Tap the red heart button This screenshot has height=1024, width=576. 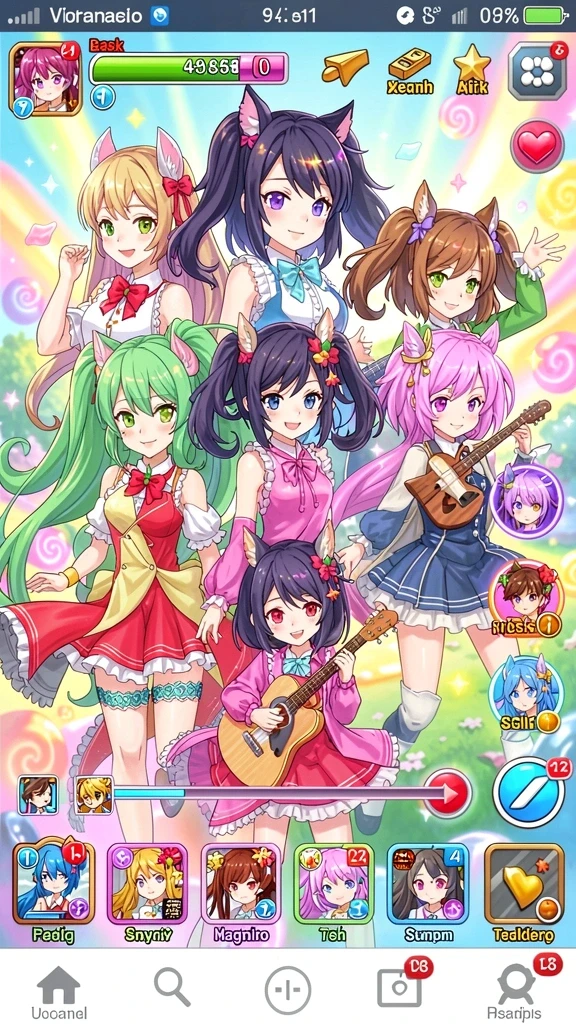pos(537,146)
